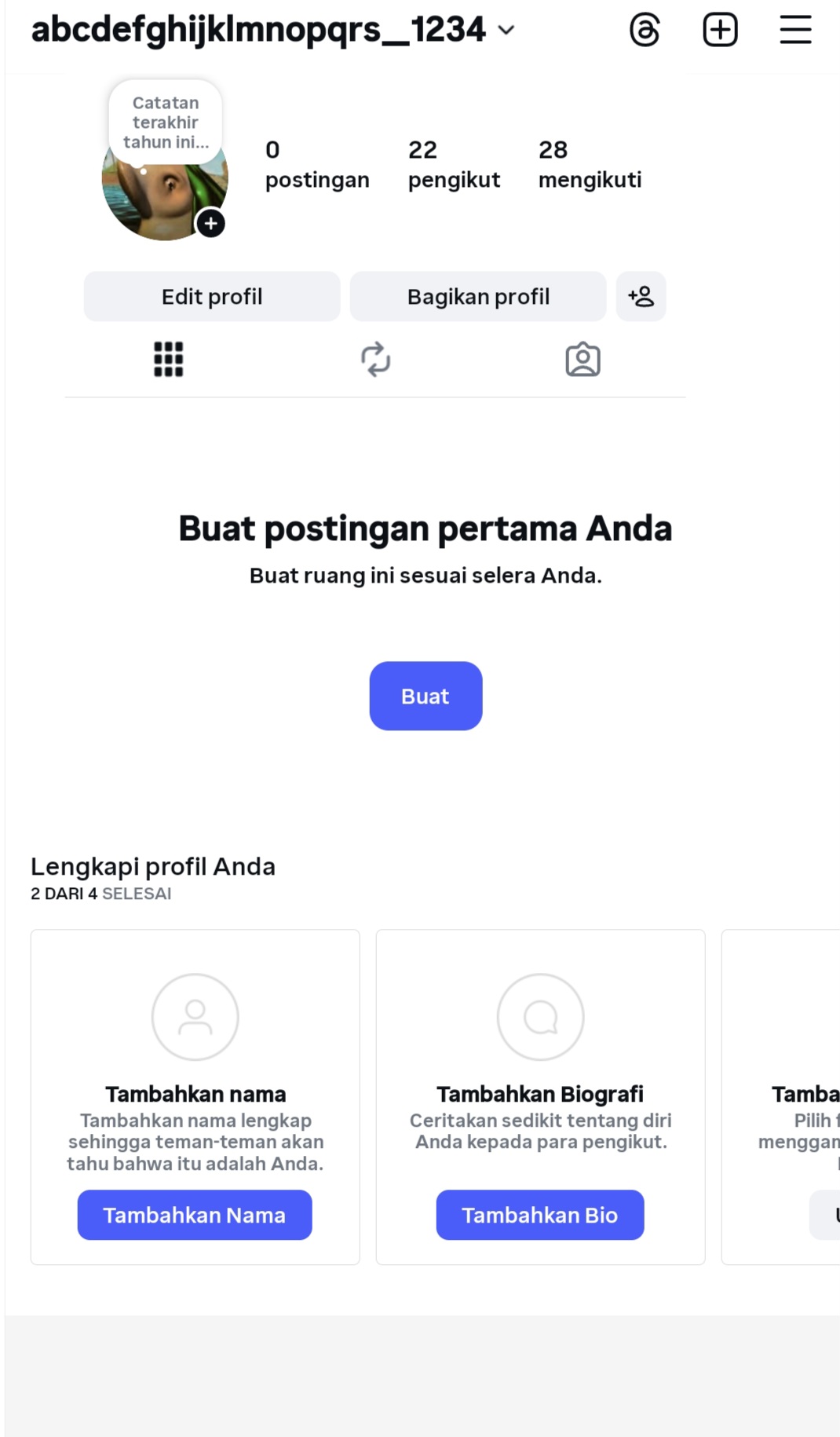The width and height of the screenshot is (840, 1437).
Task: Open the note bubble "Catatan terakhir tahun ini"
Action: [x=165, y=122]
